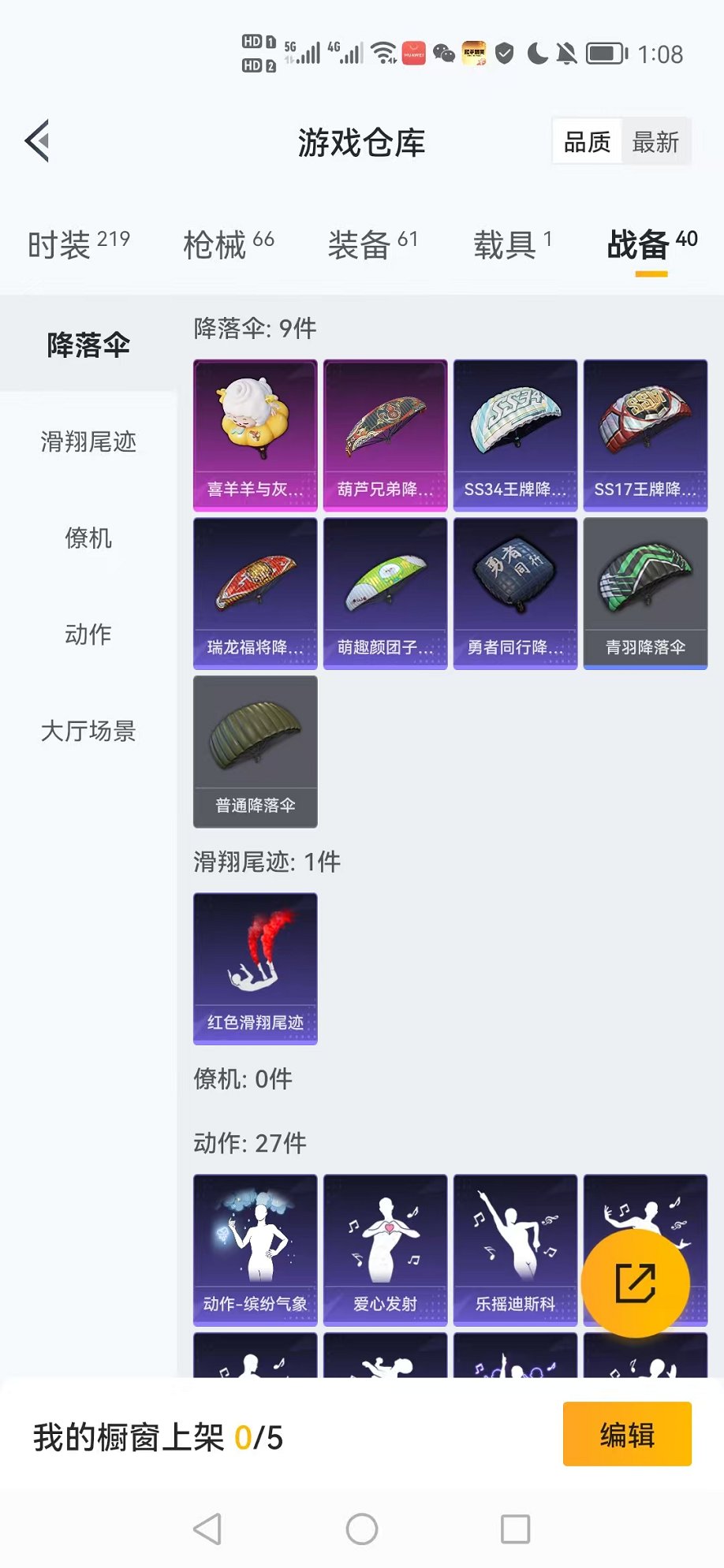View the 普通降落伞 item
The width and height of the screenshot is (724, 1568).
coord(256,750)
